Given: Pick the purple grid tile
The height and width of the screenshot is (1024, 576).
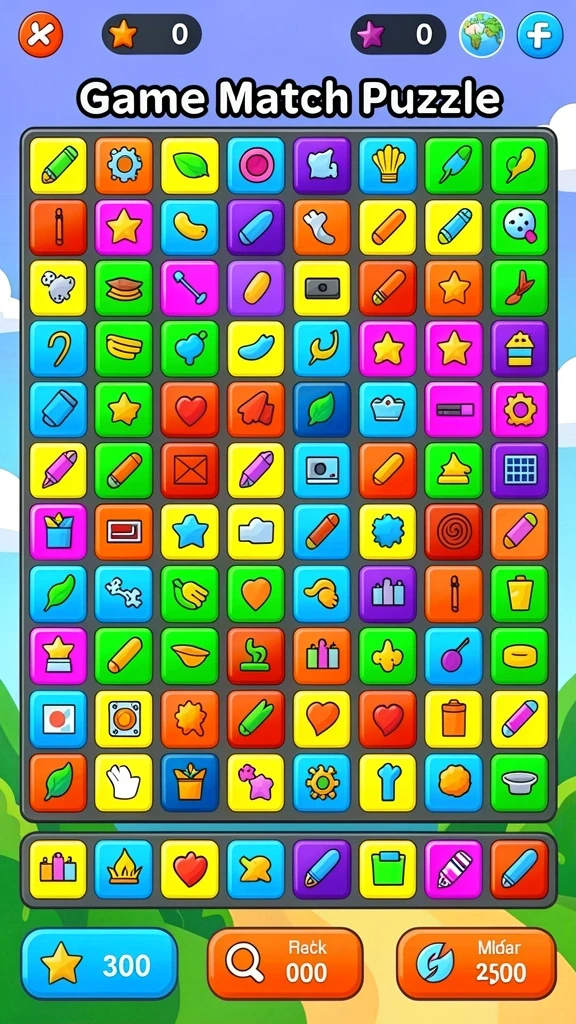Looking at the screenshot, I should (x=520, y=470).
